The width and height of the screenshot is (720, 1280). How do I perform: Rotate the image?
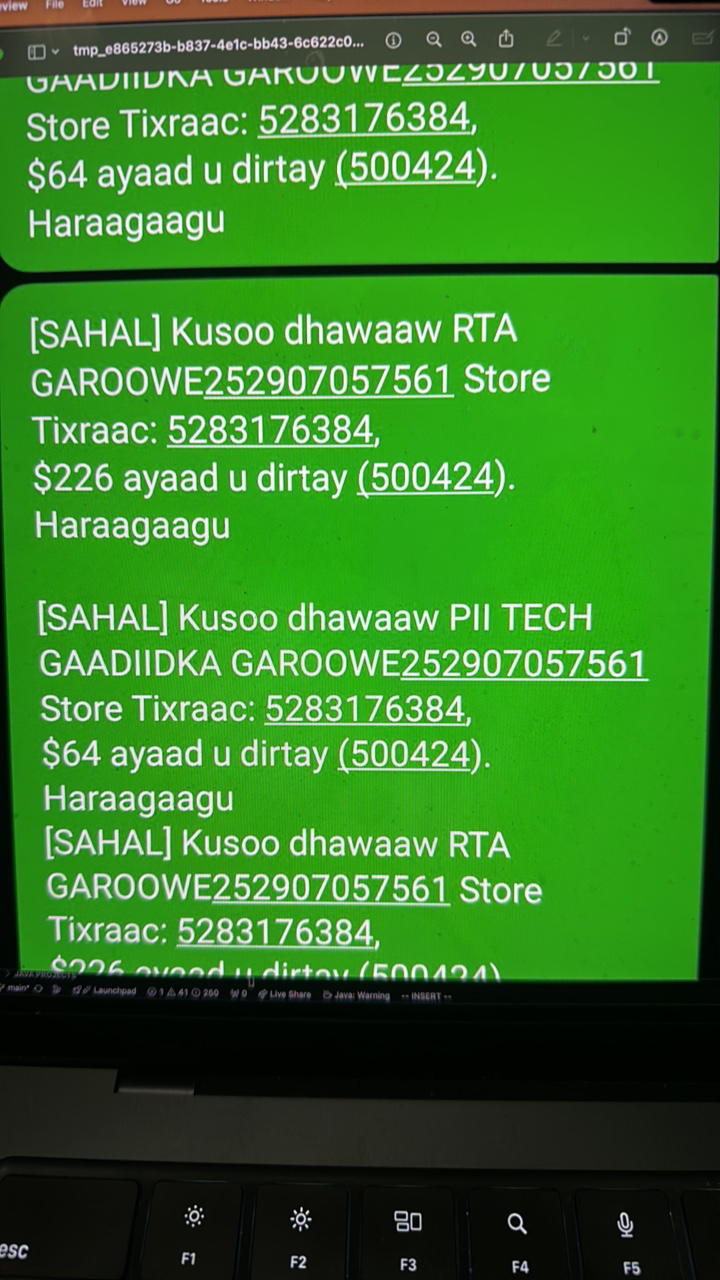click(621, 38)
